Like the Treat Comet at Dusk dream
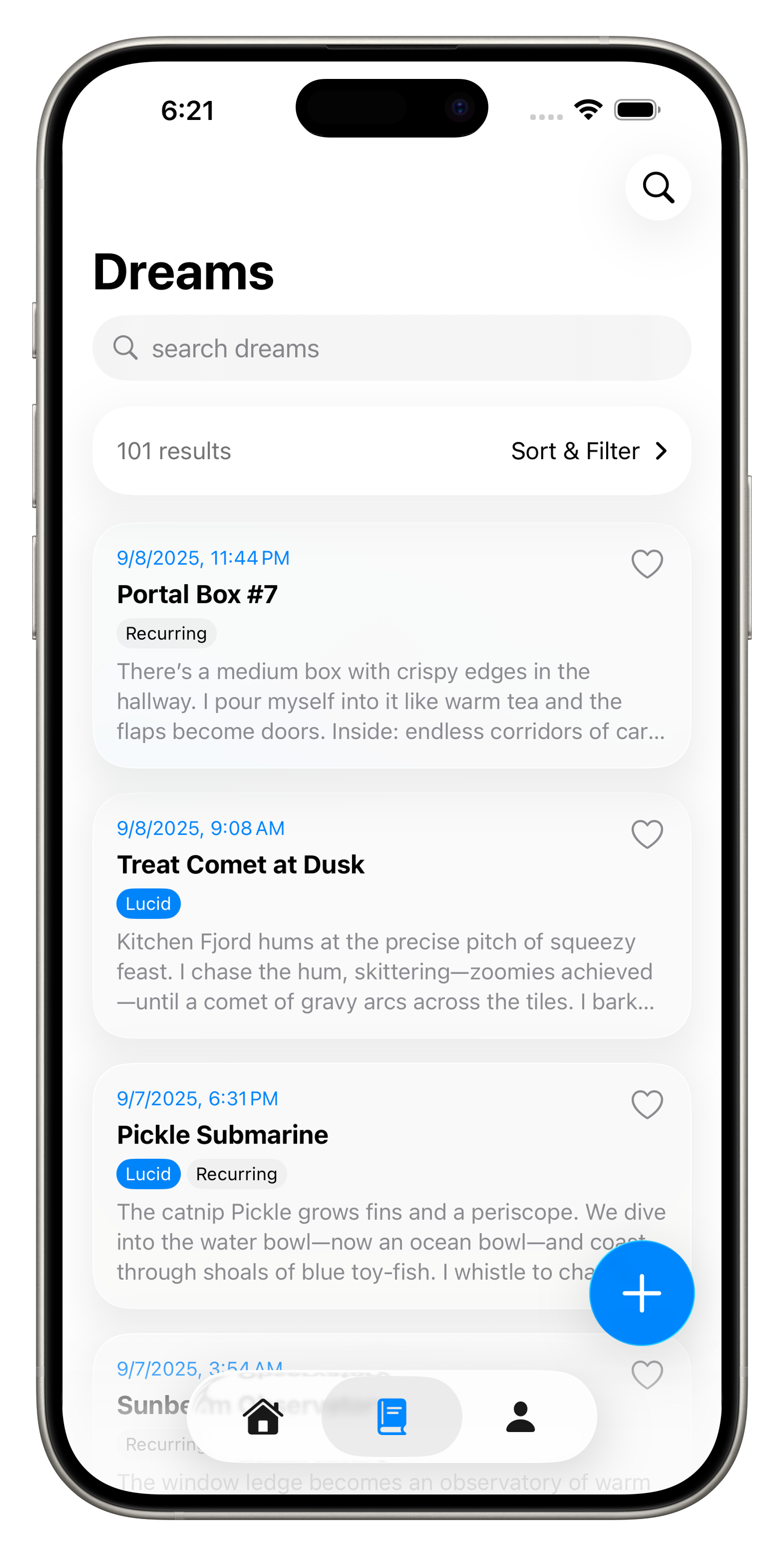This screenshot has width=784, height=1556. [647, 834]
